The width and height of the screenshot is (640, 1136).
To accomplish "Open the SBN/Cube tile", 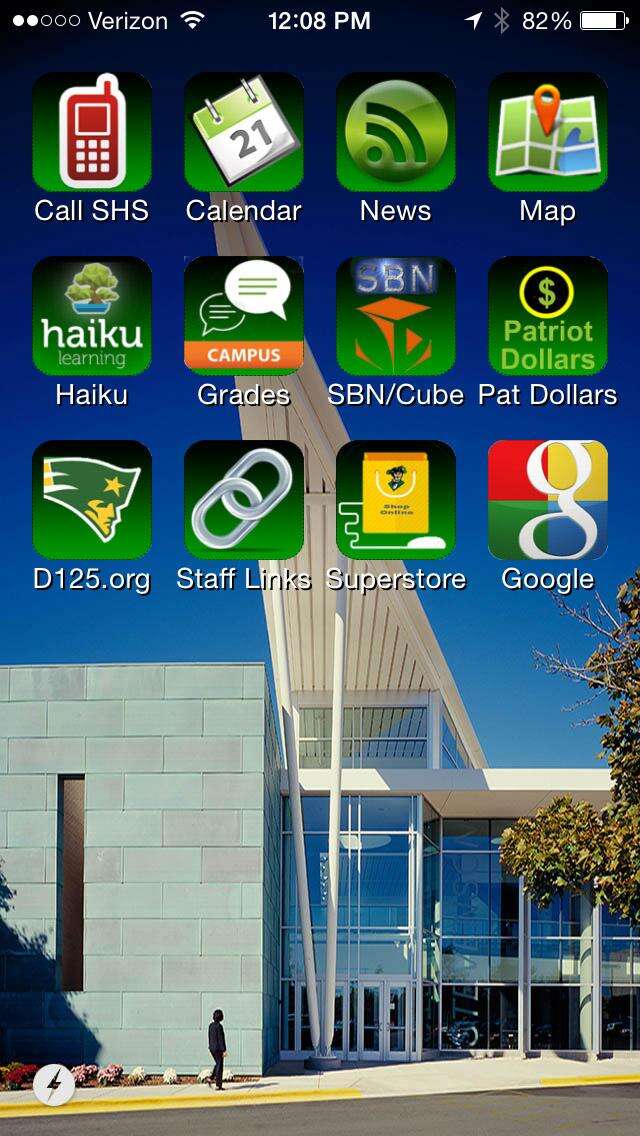I will tap(396, 316).
